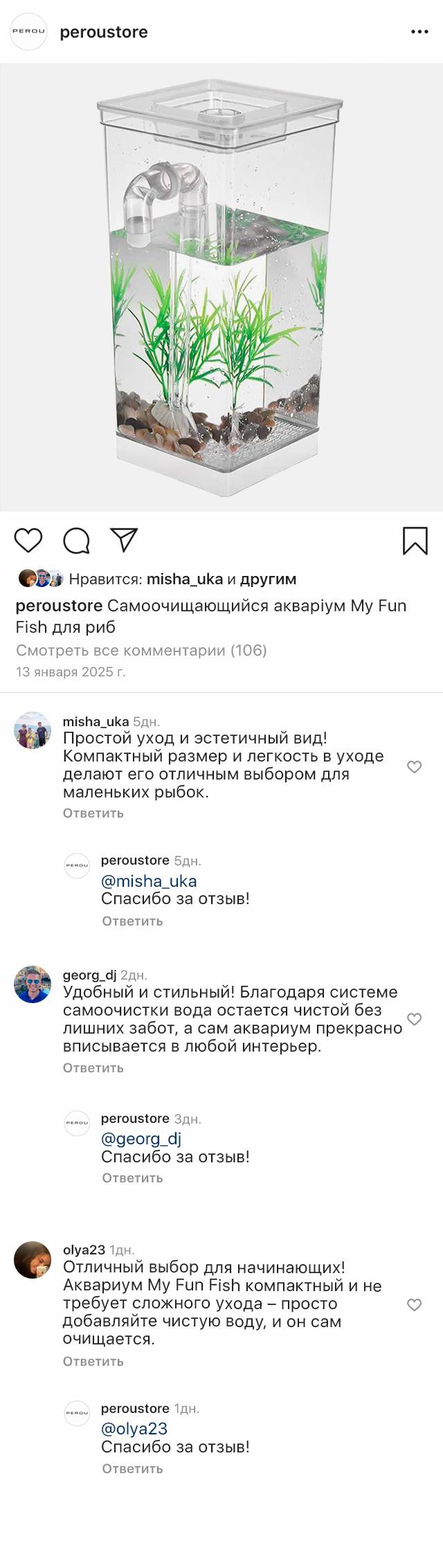Open the peroustore profile from the header
443x1568 pixels.
[103, 32]
